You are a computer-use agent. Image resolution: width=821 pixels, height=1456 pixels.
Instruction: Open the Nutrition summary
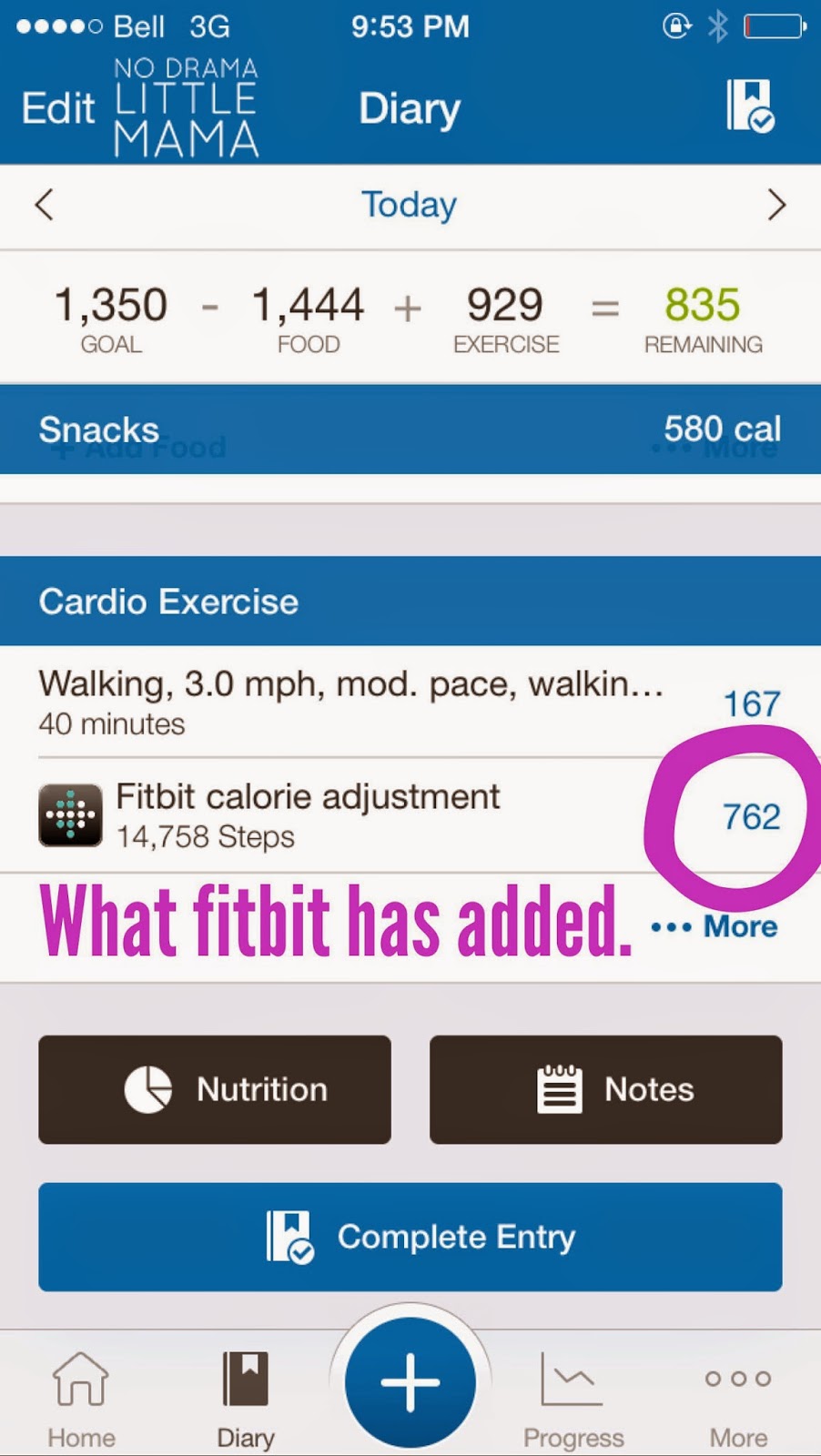pyautogui.click(x=215, y=1089)
